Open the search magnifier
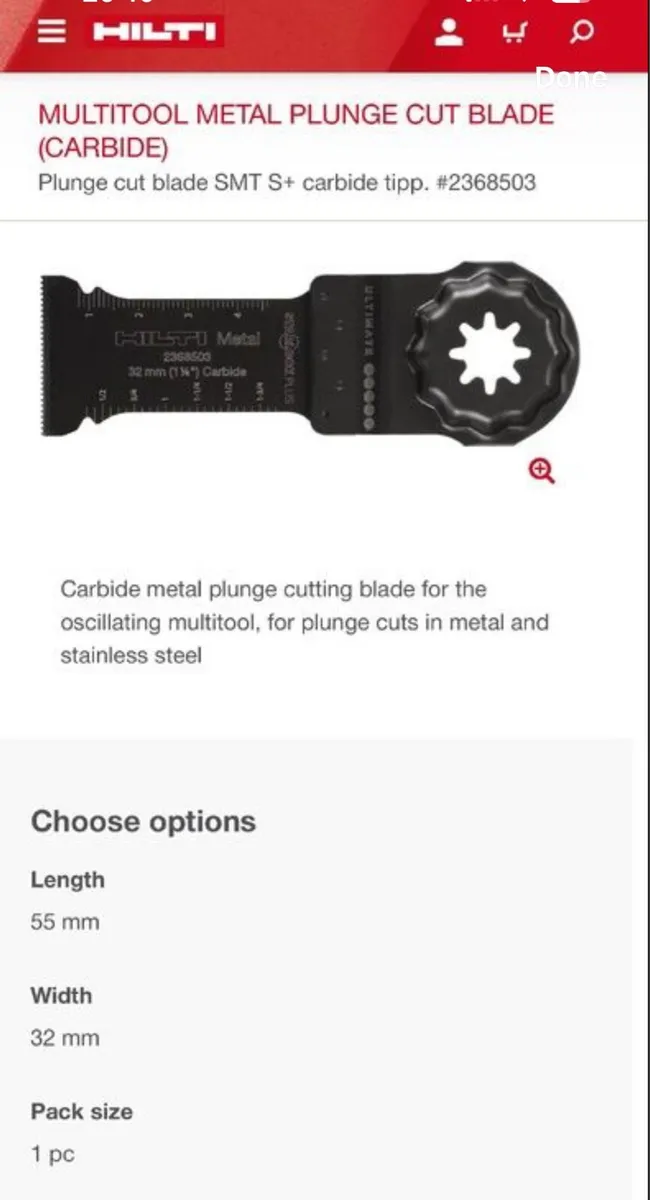This screenshot has height=1200, width=650. 581,32
